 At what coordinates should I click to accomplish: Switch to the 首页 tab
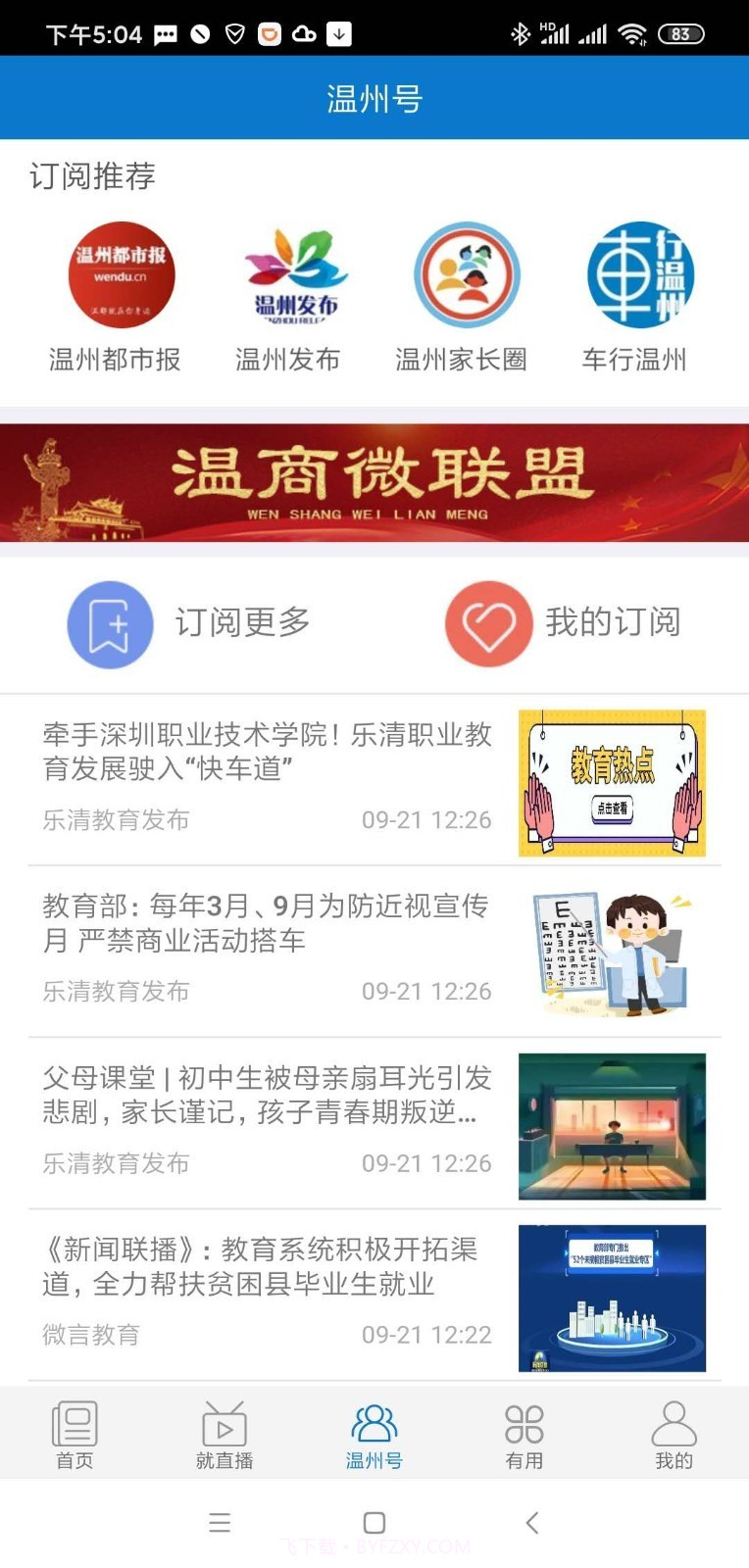(x=75, y=1433)
